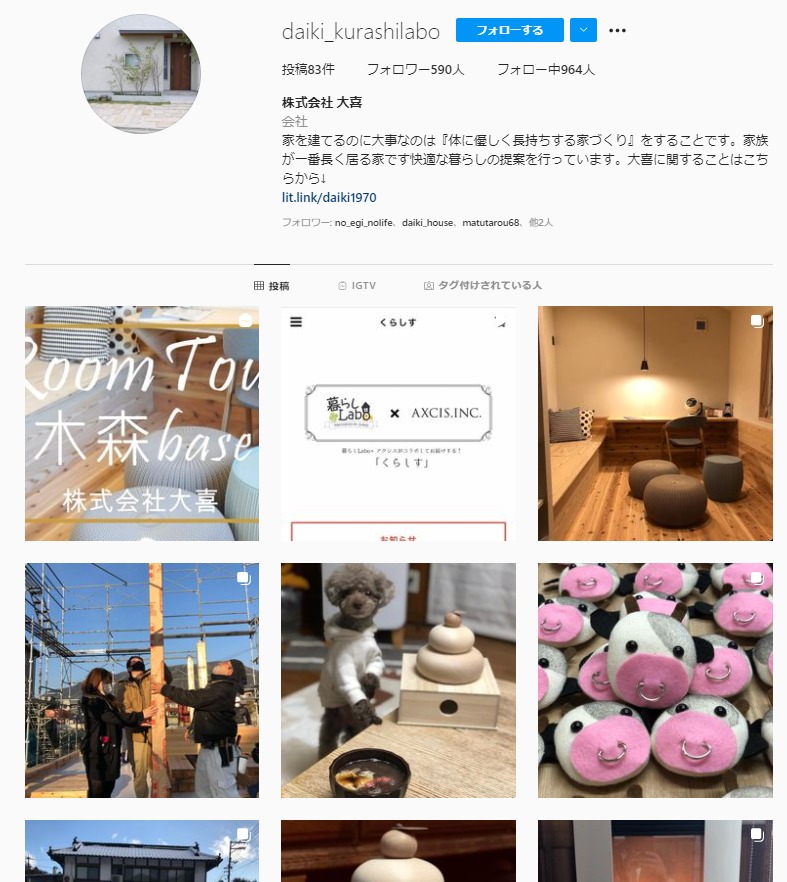Screen dimensions: 787x882
Task: Open the Room Tour 木森base post
Action: [142, 423]
